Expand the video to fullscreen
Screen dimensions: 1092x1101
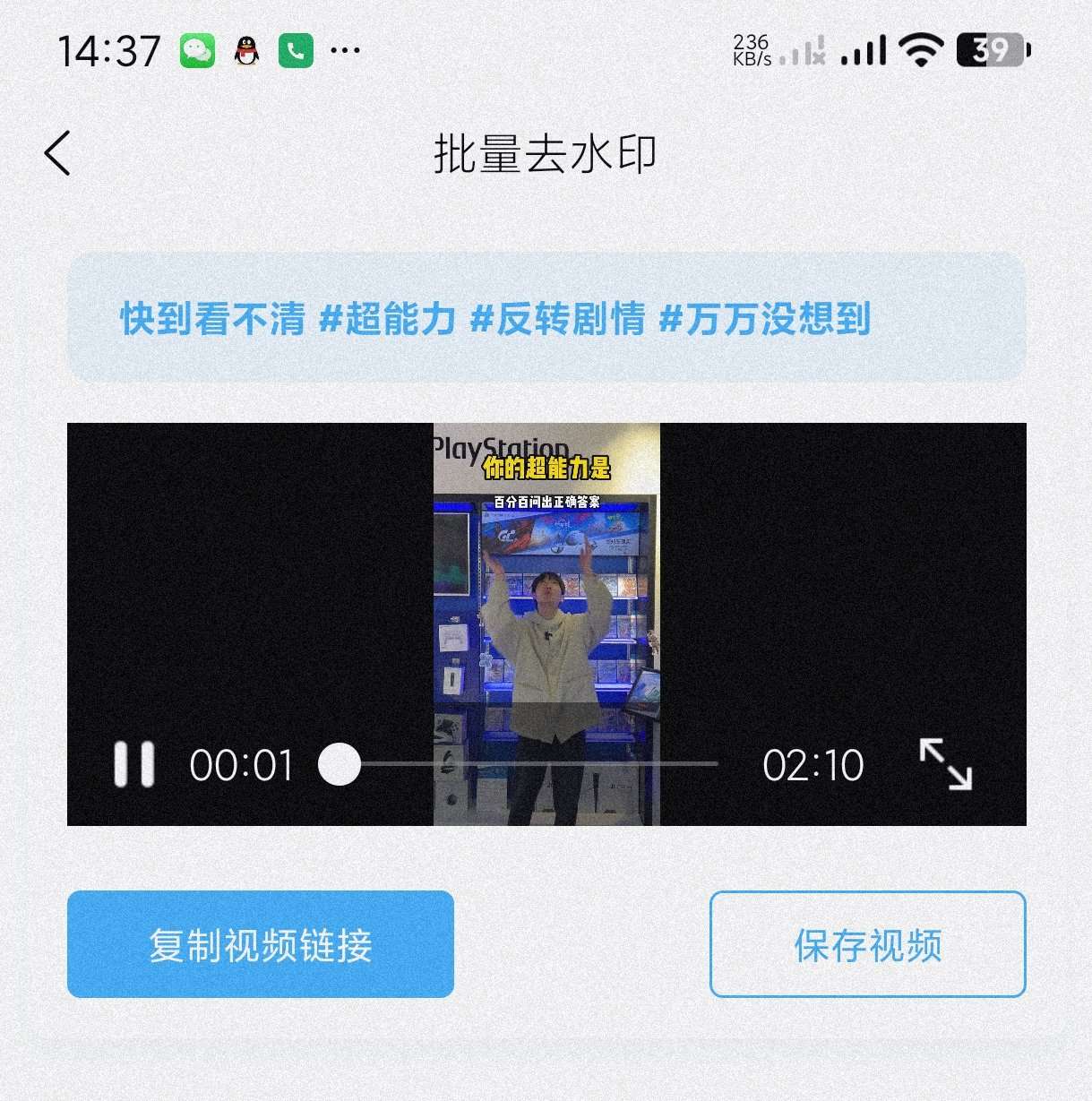pos(946,764)
